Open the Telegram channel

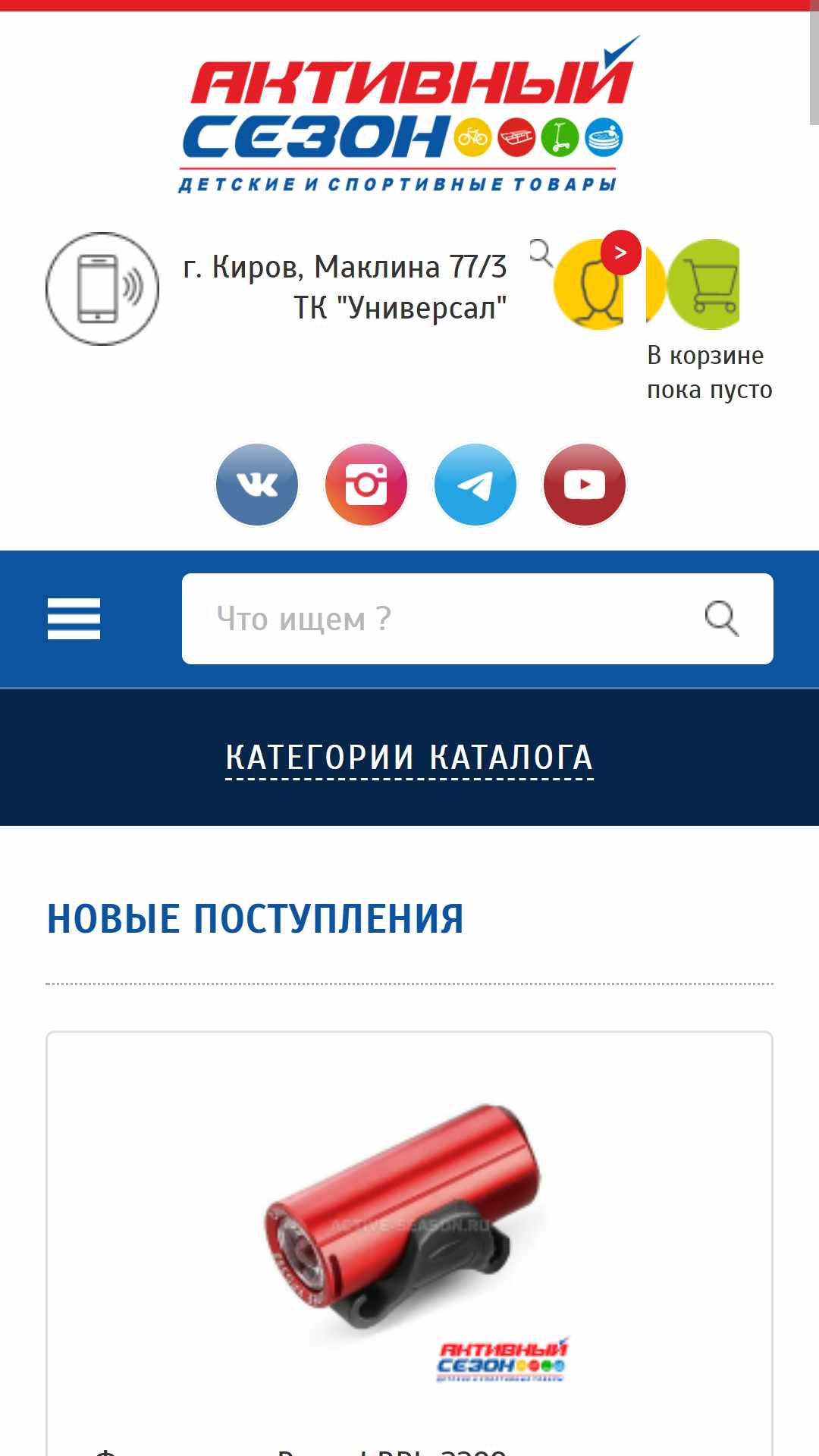click(x=475, y=485)
